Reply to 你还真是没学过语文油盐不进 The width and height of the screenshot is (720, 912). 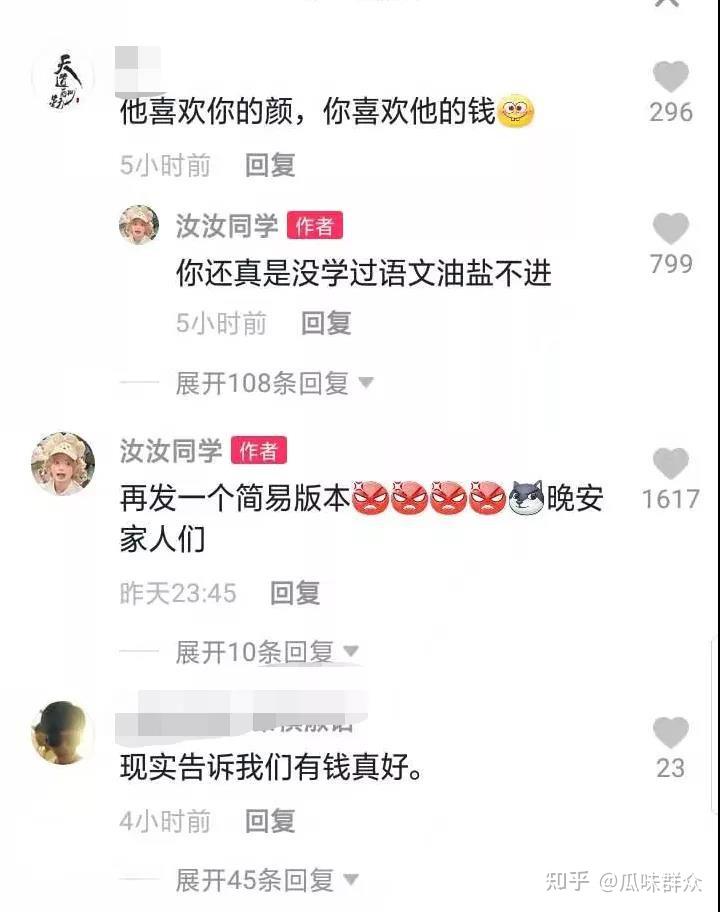pos(326,323)
